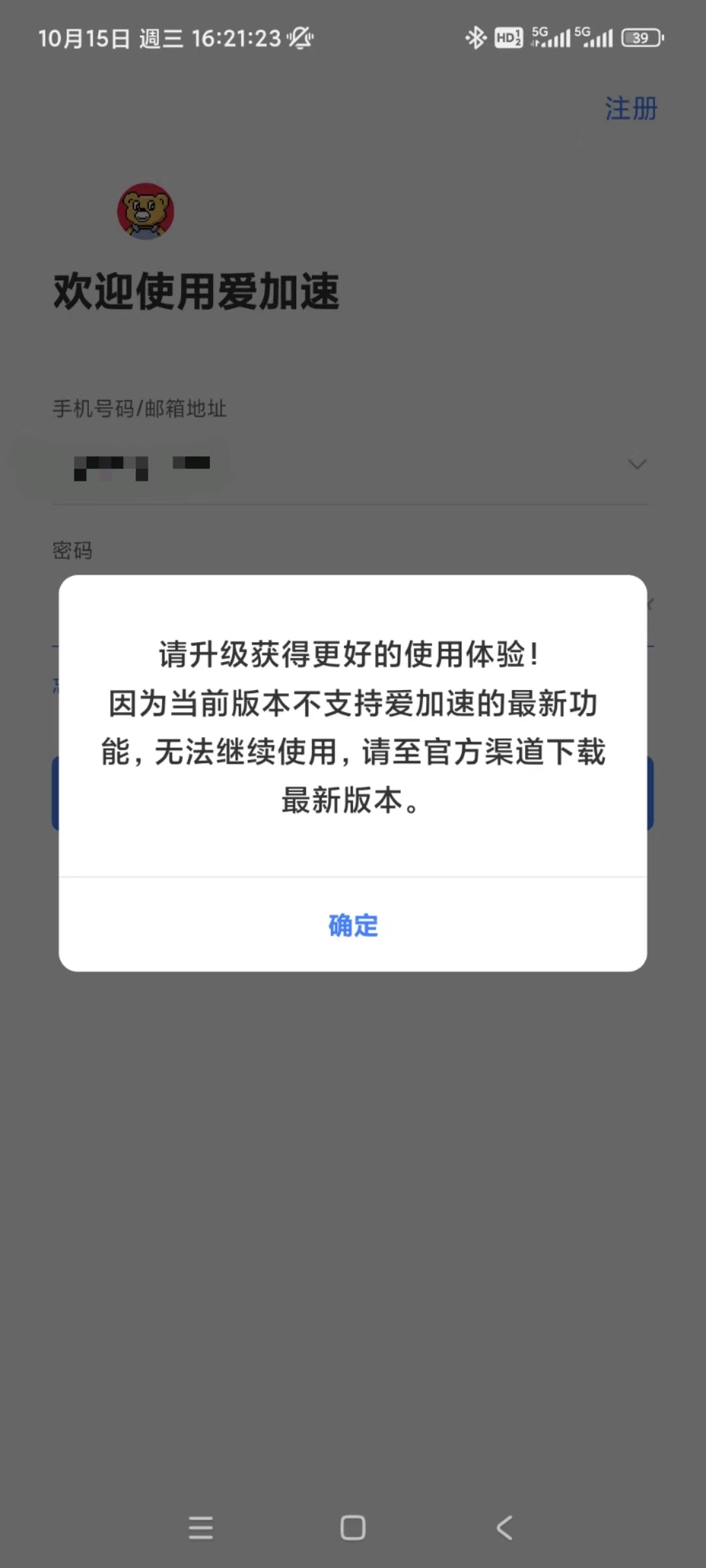This screenshot has width=706, height=1568.
Task: Open the 注册 sign-up link
Action: (631, 108)
